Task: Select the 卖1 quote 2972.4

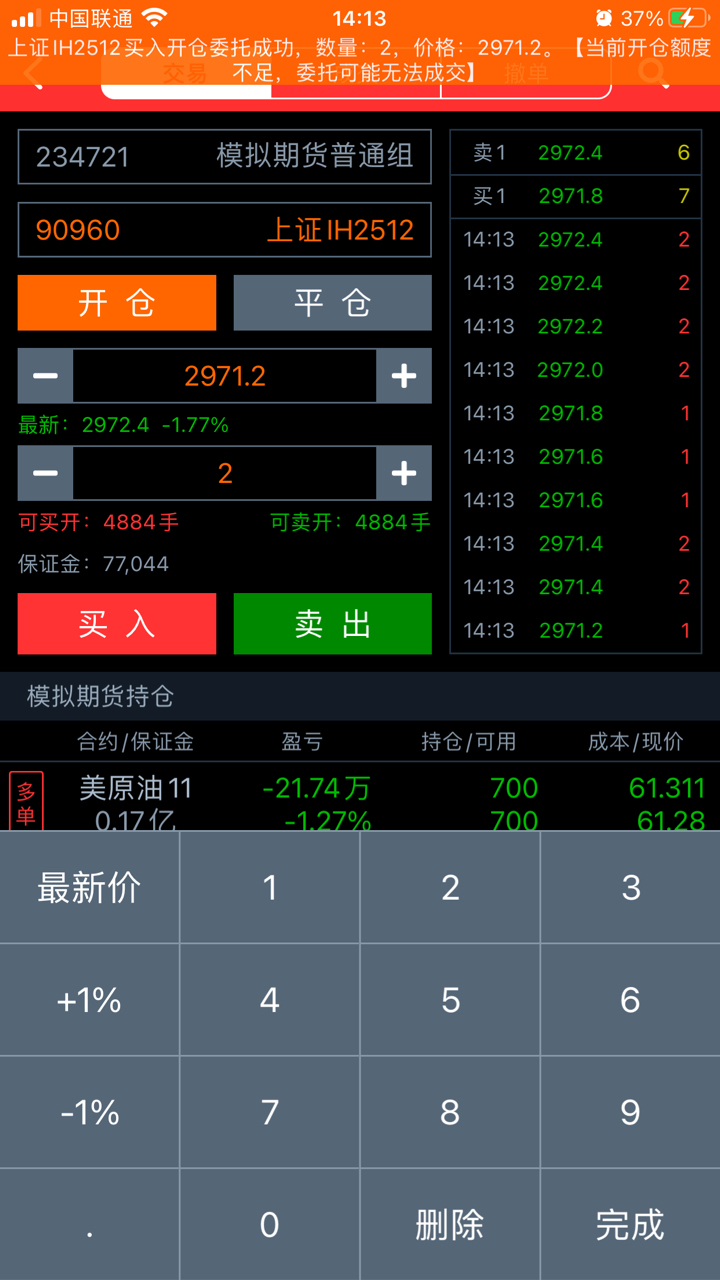Action: click(x=576, y=153)
